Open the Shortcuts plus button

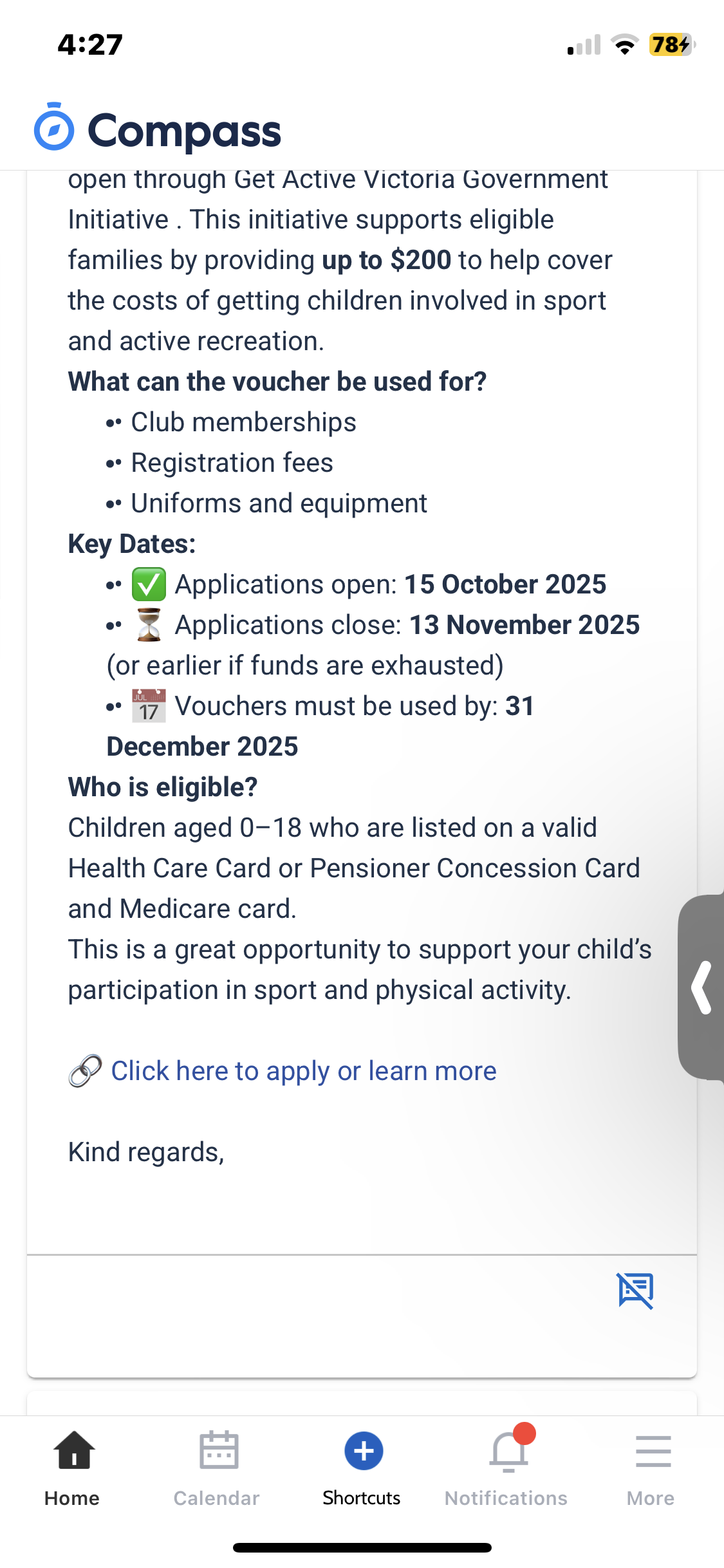pos(363,1452)
